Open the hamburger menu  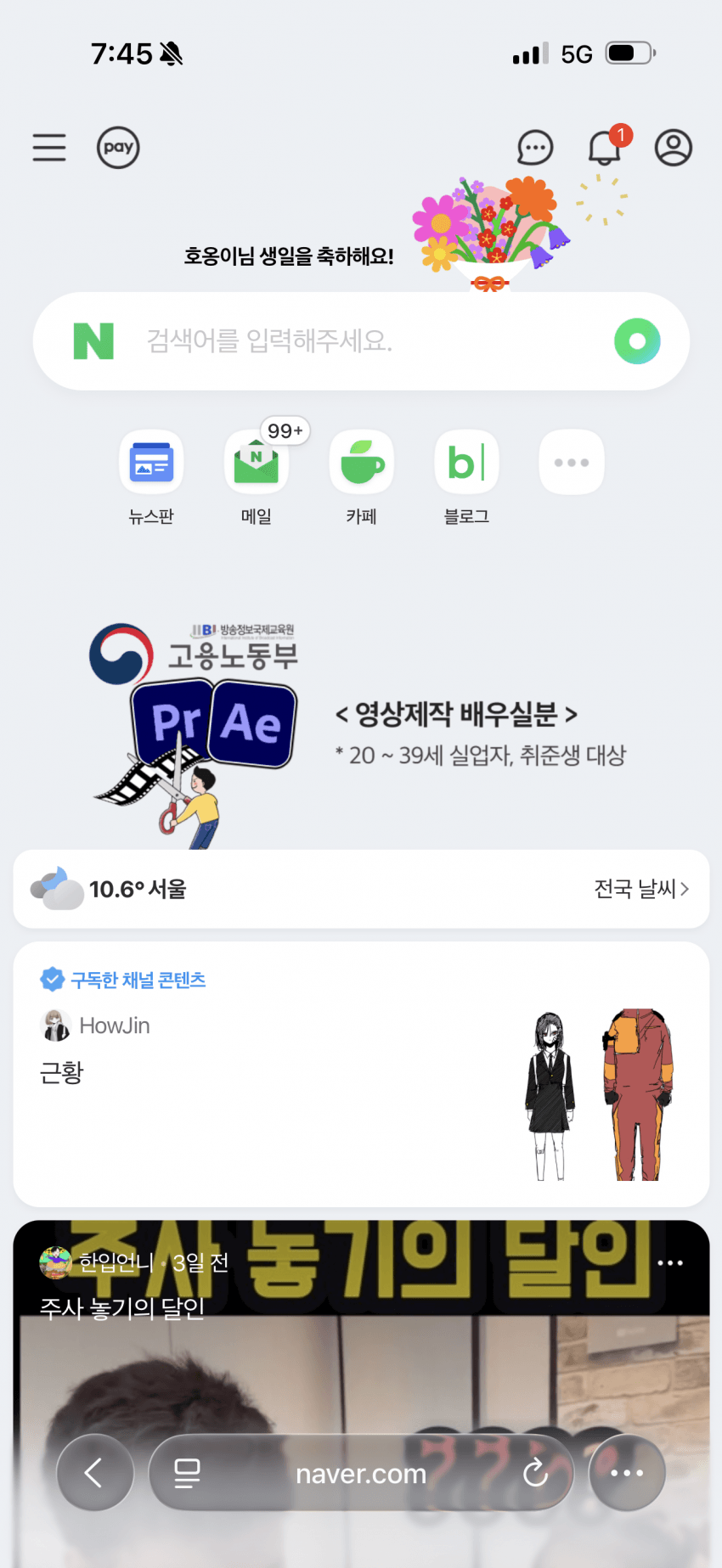49,148
